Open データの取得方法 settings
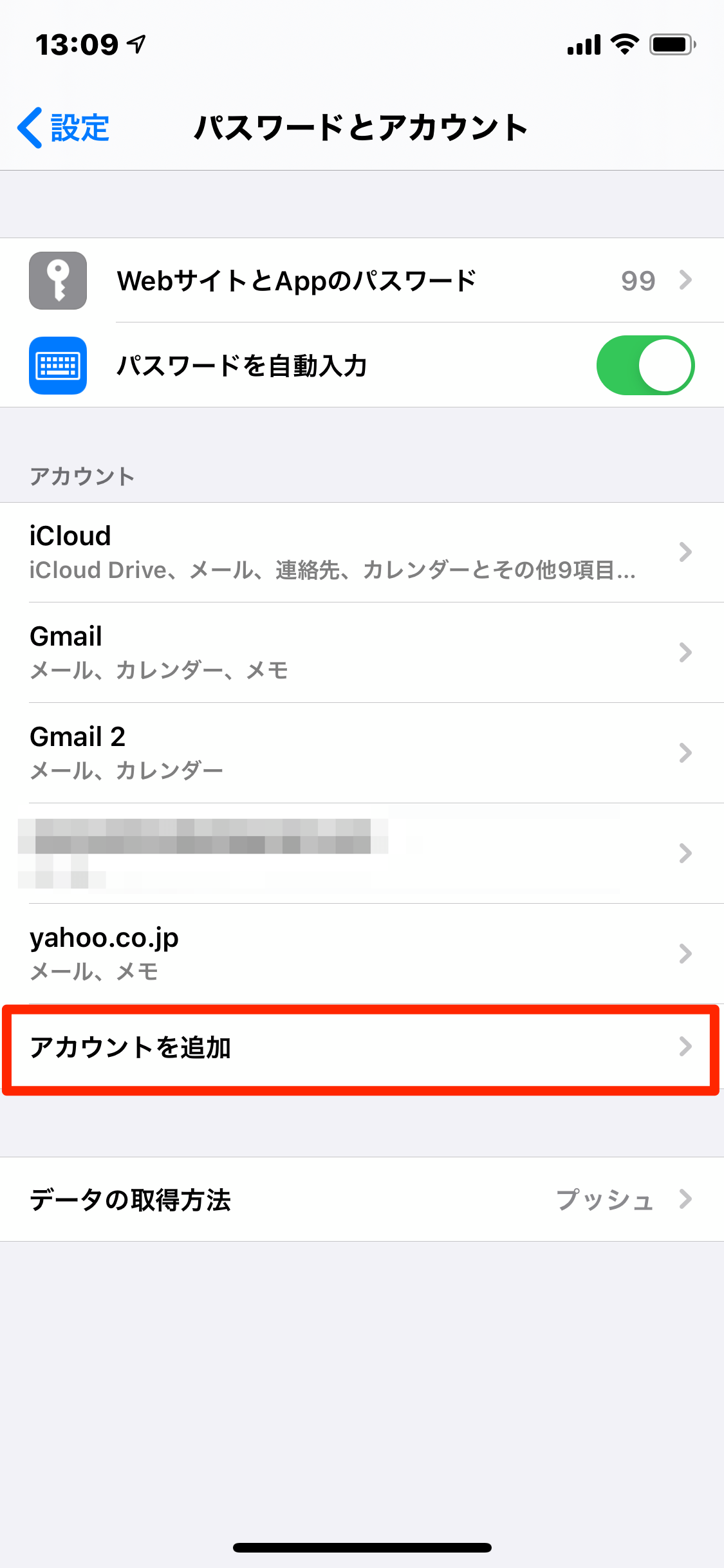This screenshot has height=1568, width=724. 360,1199
